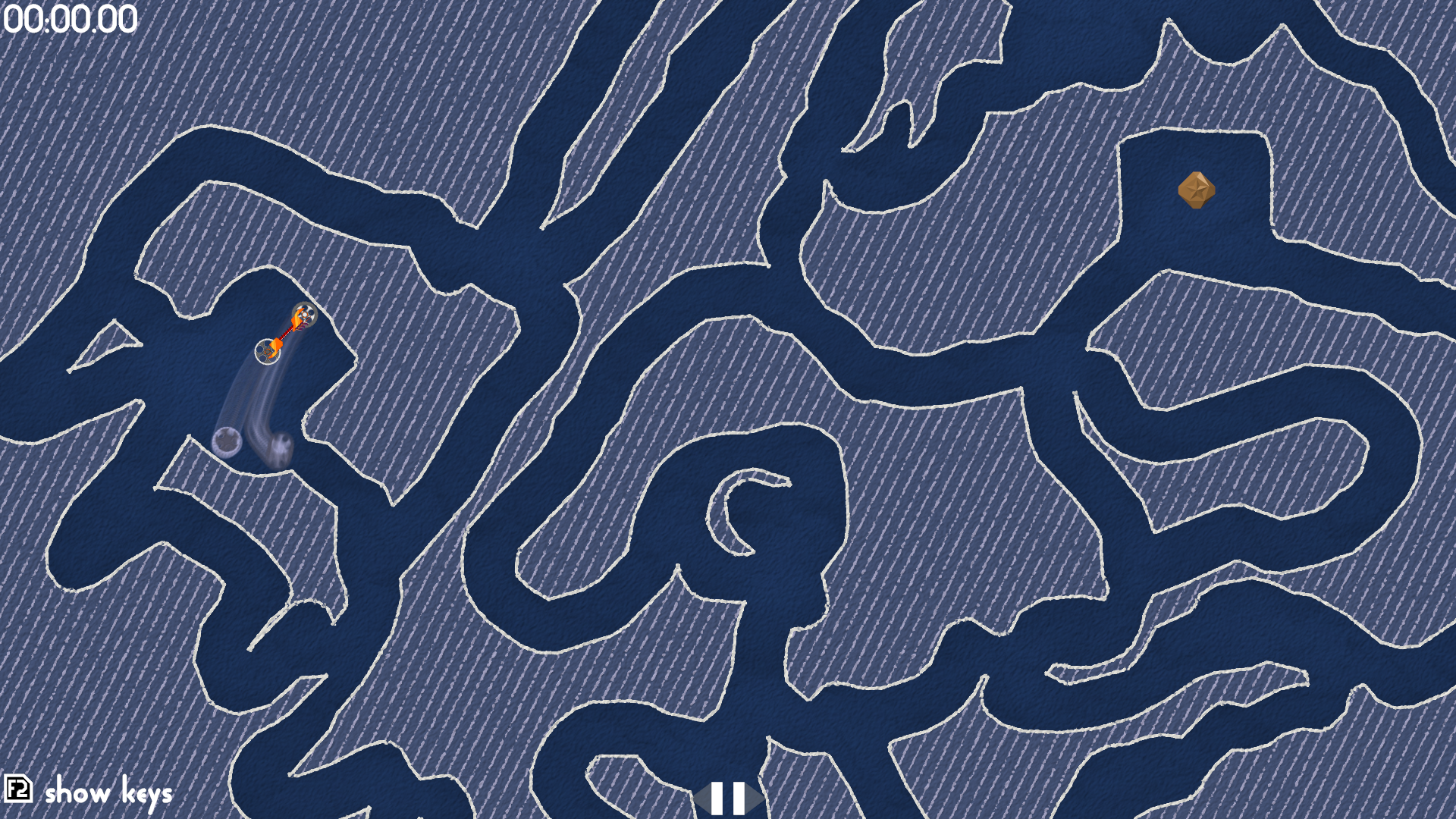Tap the F2 show keys option

[88, 792]
